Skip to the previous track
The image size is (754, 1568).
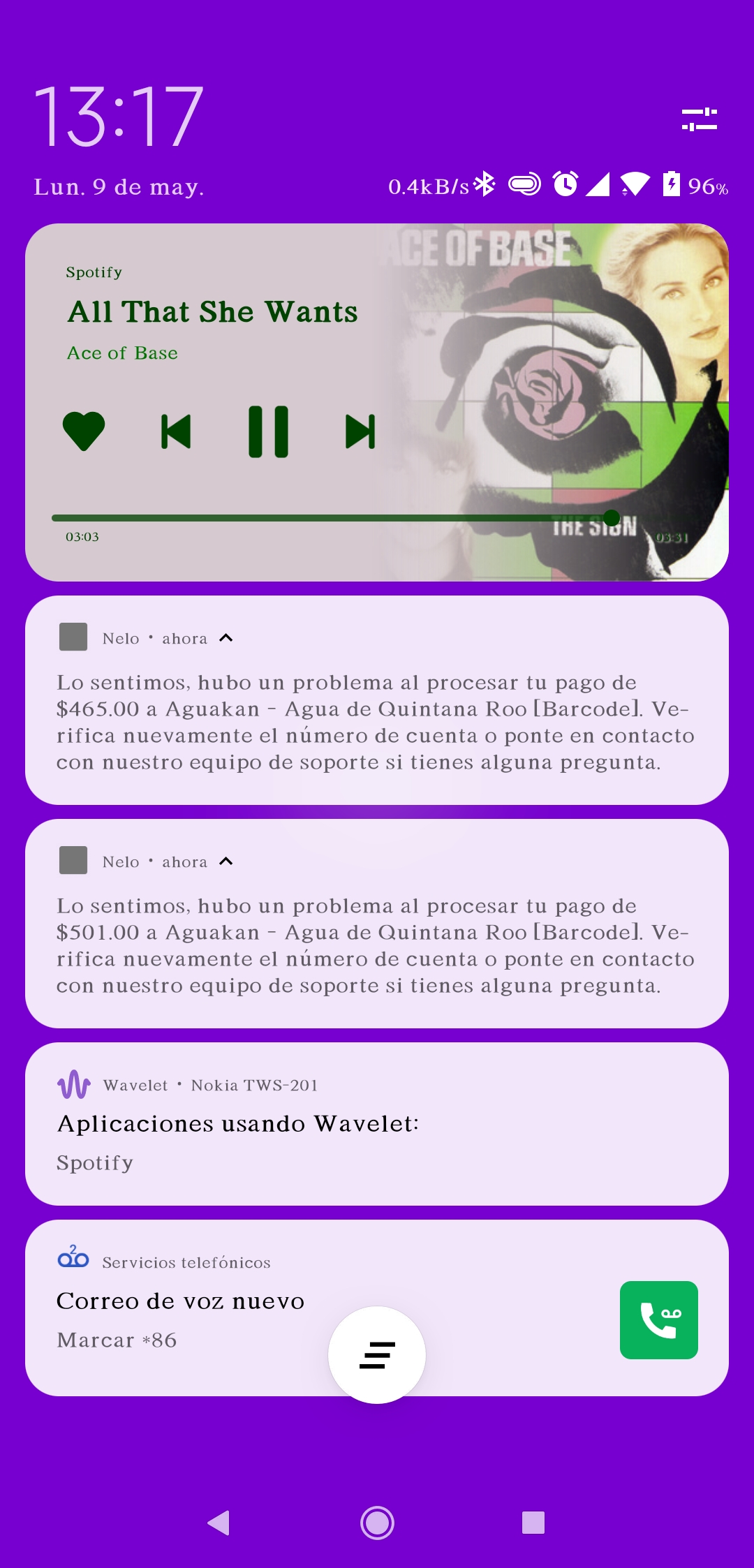pos(176,431)
